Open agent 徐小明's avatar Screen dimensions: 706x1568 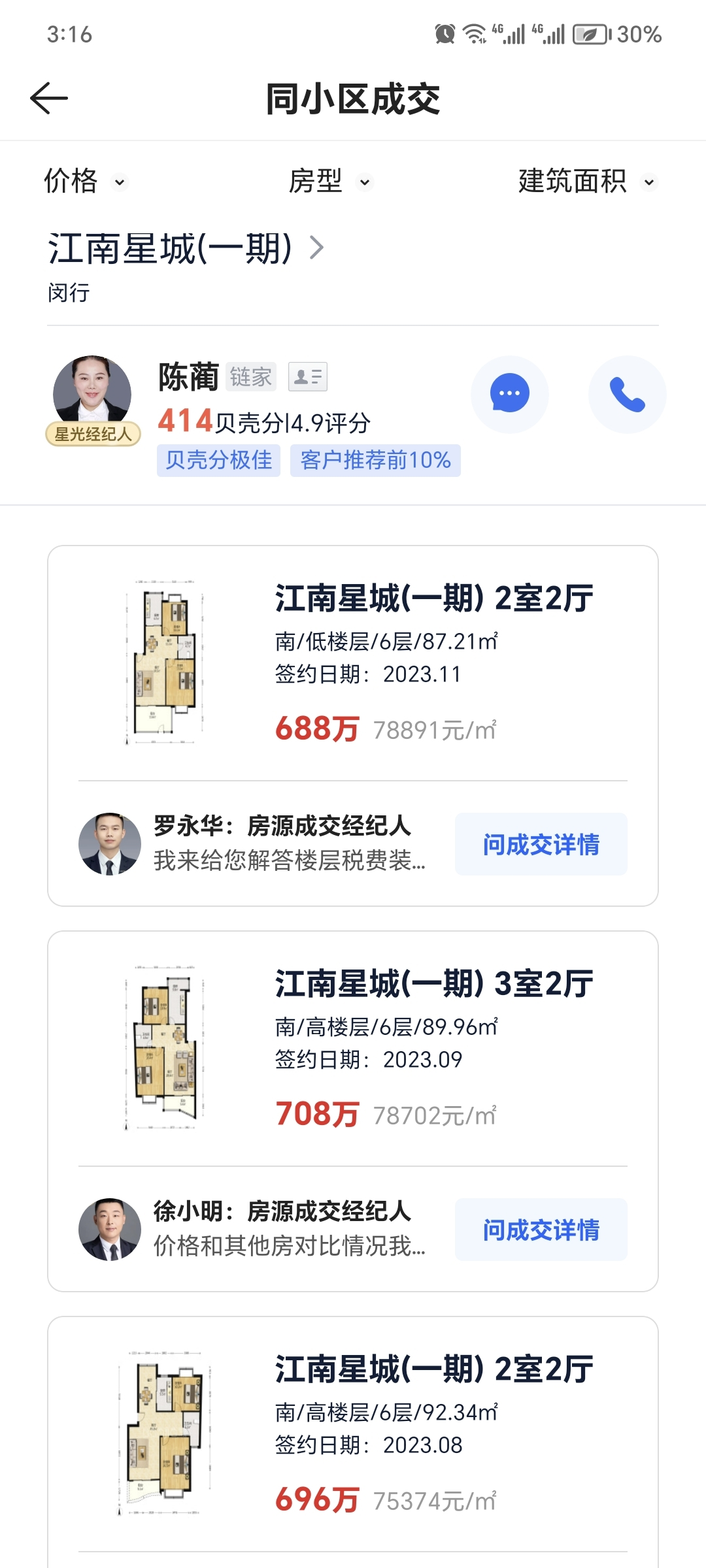pyautogui.click(x=110, y=1228)
